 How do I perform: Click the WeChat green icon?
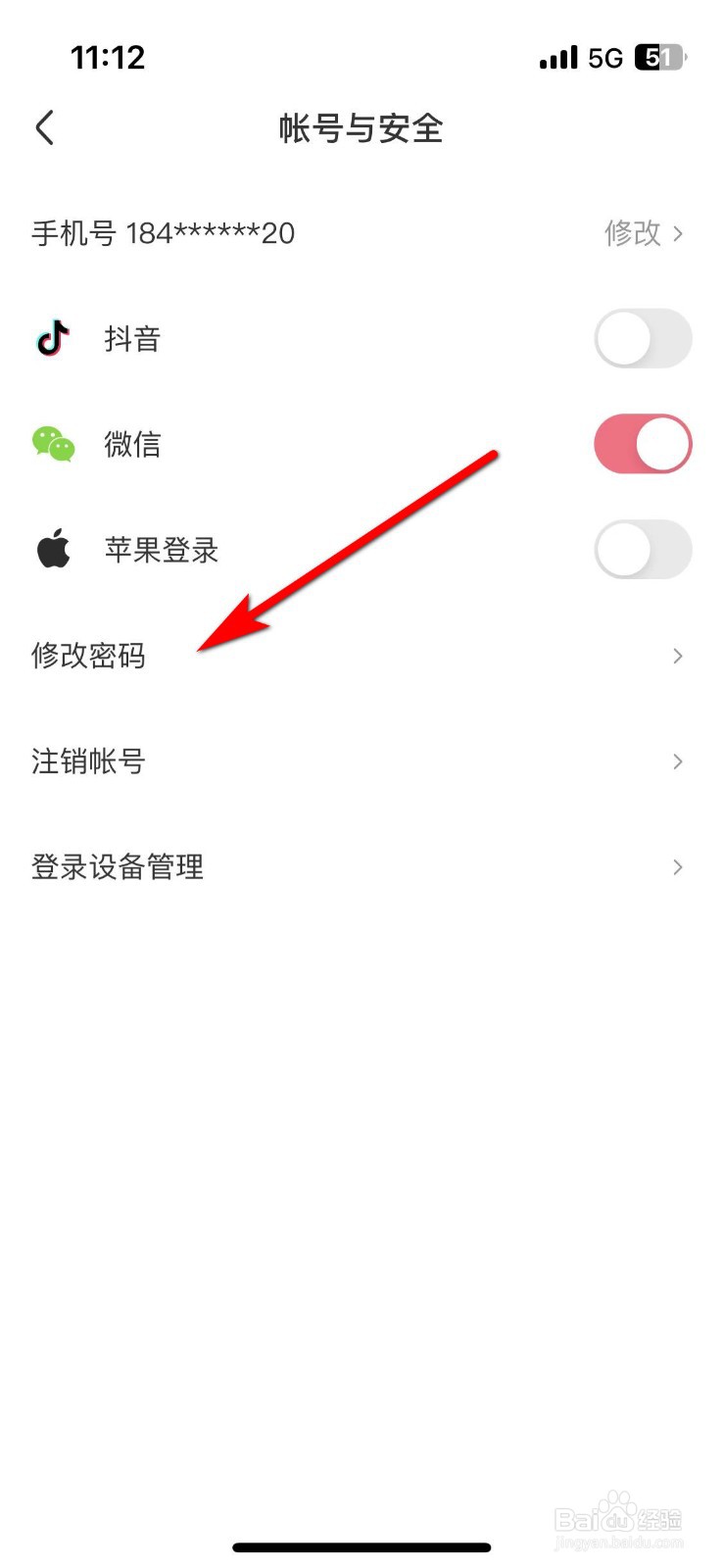tap(52, 444)
